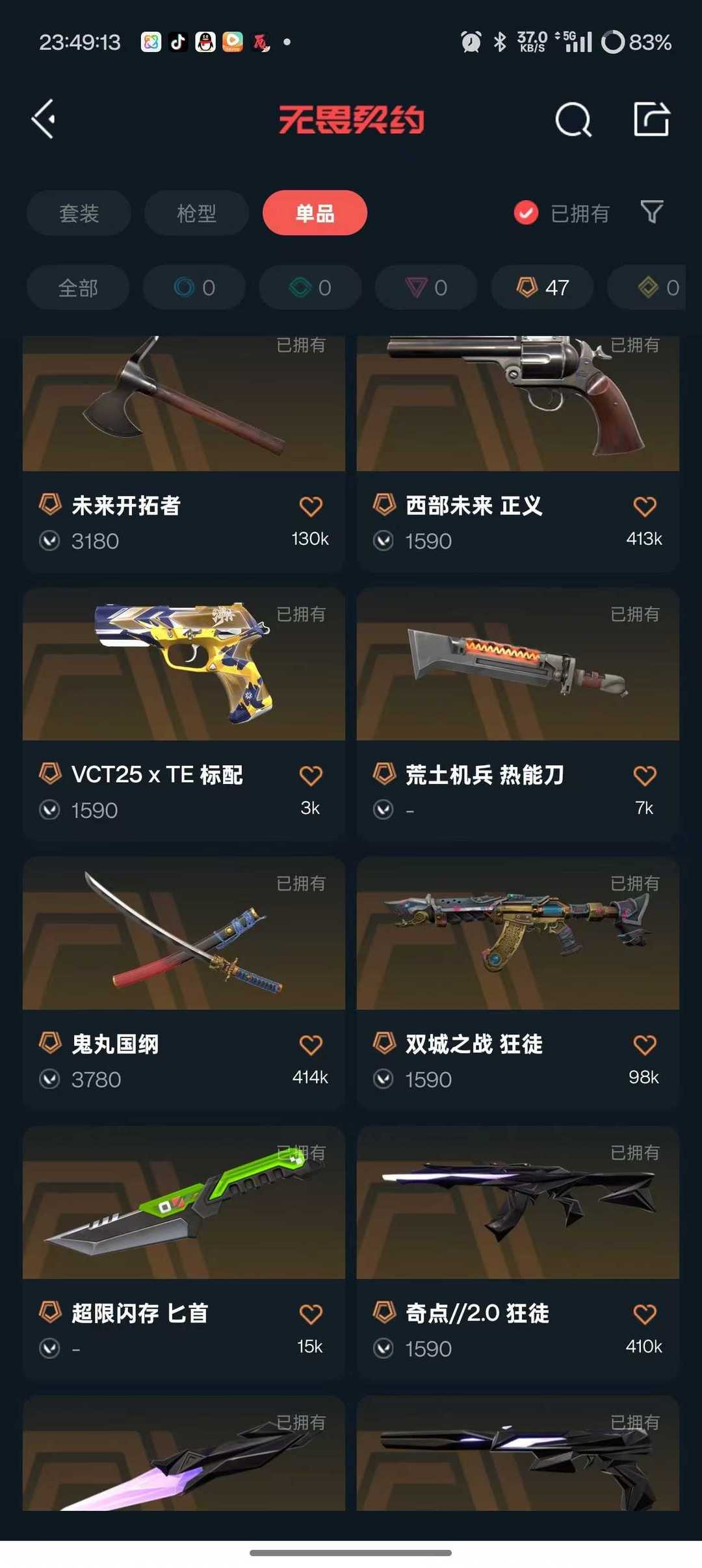Viewport: 702px width, 1568px height.
Task: Select the tier chip showing 47
Action: point(542,287)
